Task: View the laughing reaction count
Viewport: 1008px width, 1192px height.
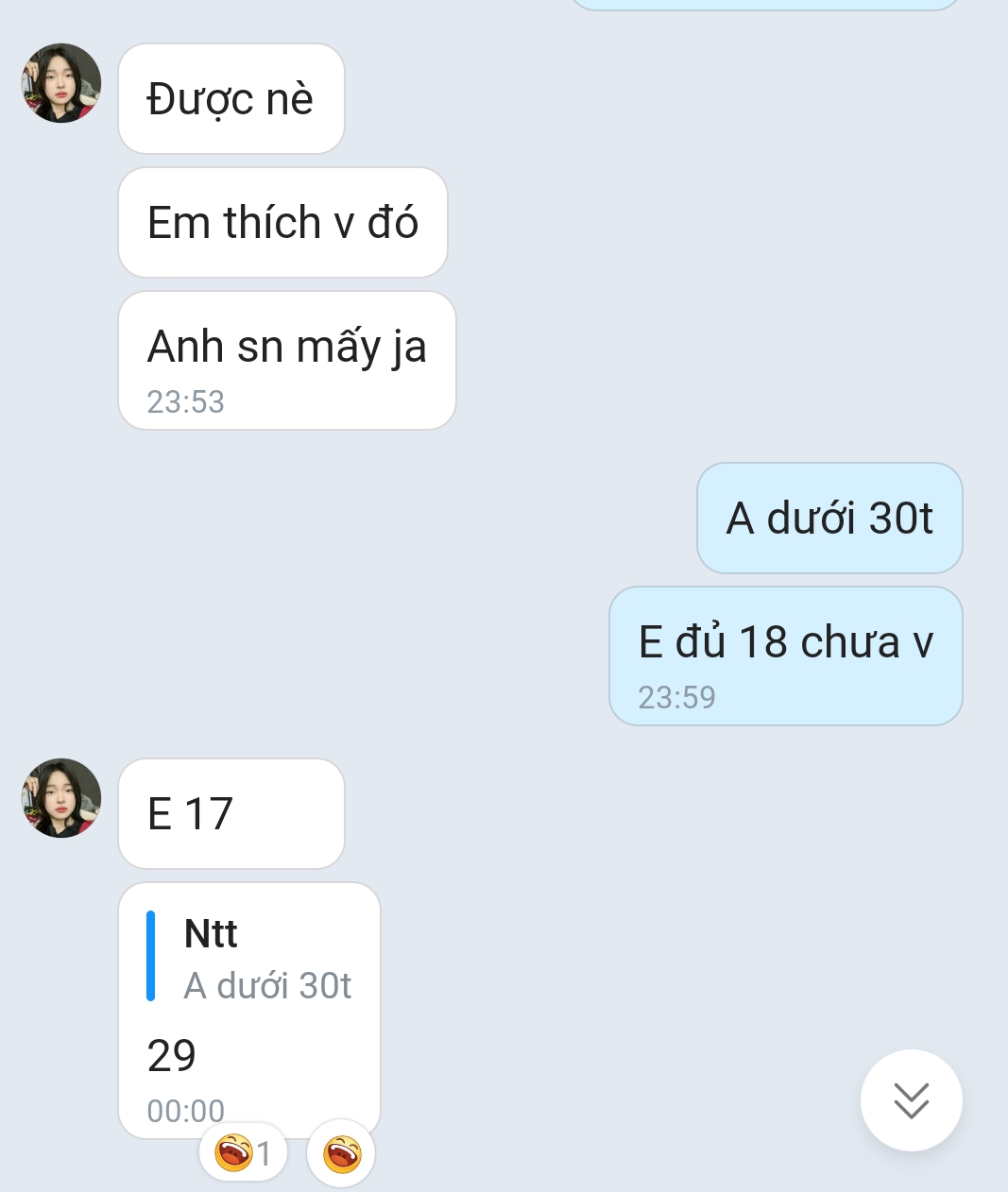Action: [x=243, y=1153]
